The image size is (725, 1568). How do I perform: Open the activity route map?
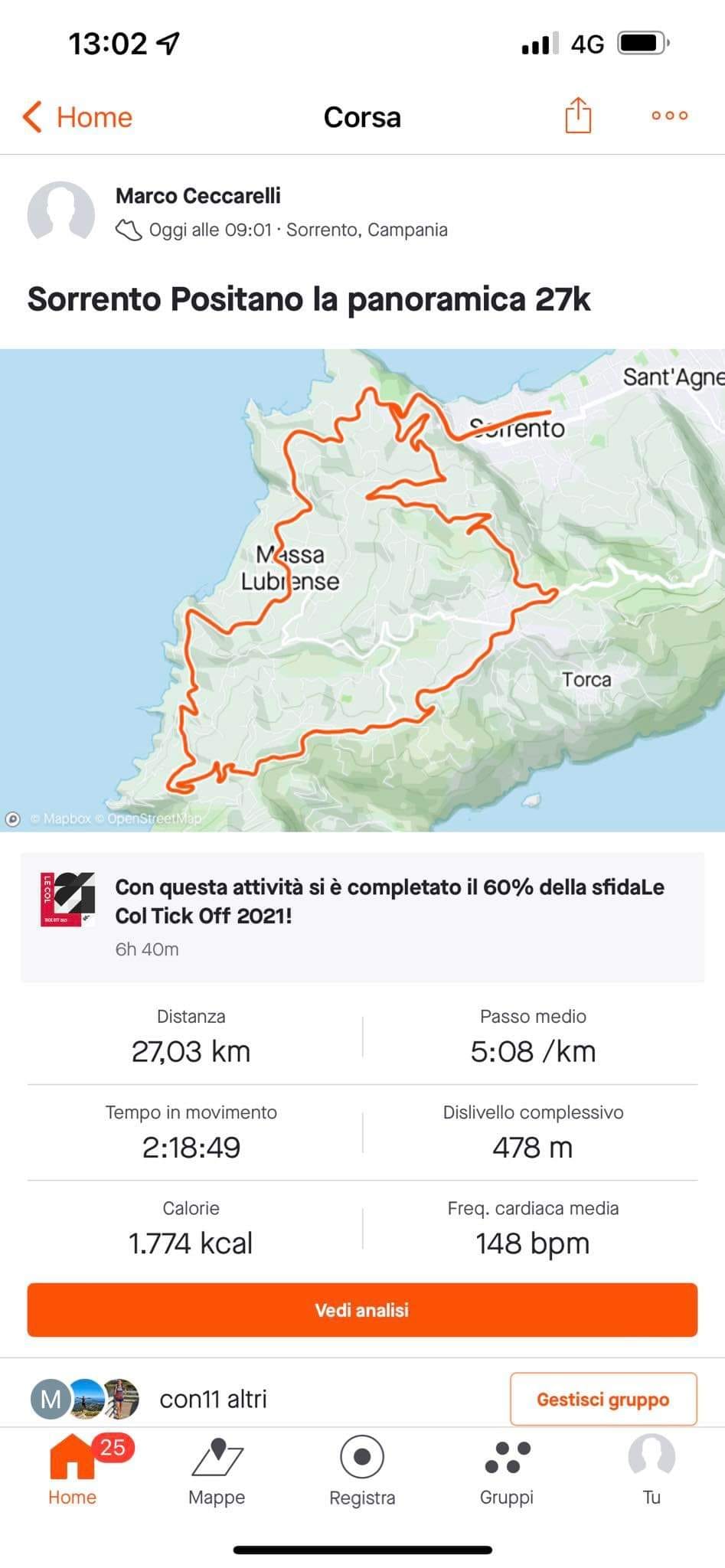click(x=362, y=590)
